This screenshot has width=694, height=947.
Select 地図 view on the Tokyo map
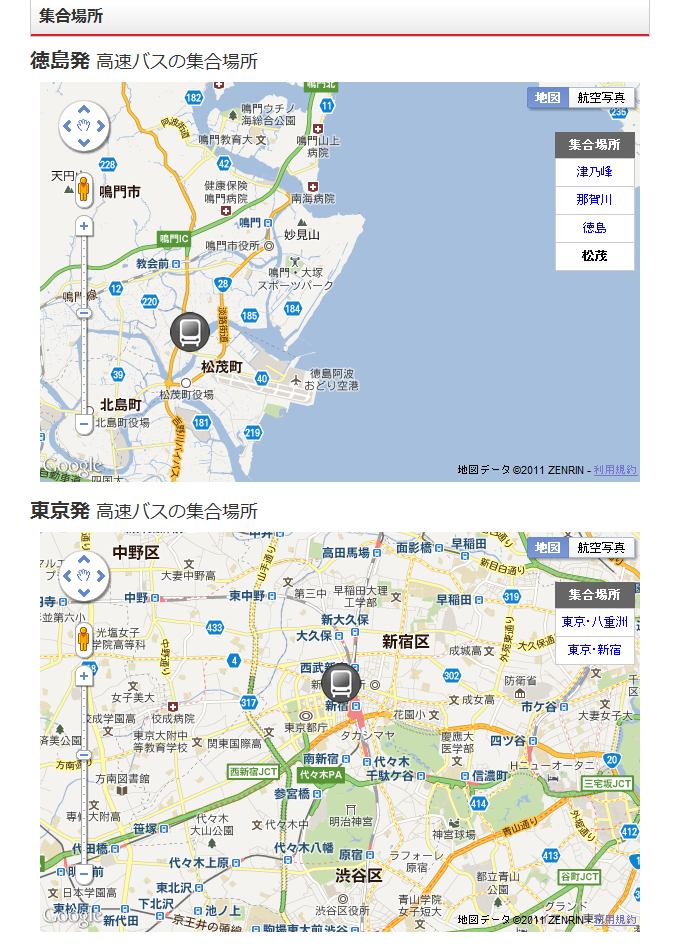click(x=547, y=548)
